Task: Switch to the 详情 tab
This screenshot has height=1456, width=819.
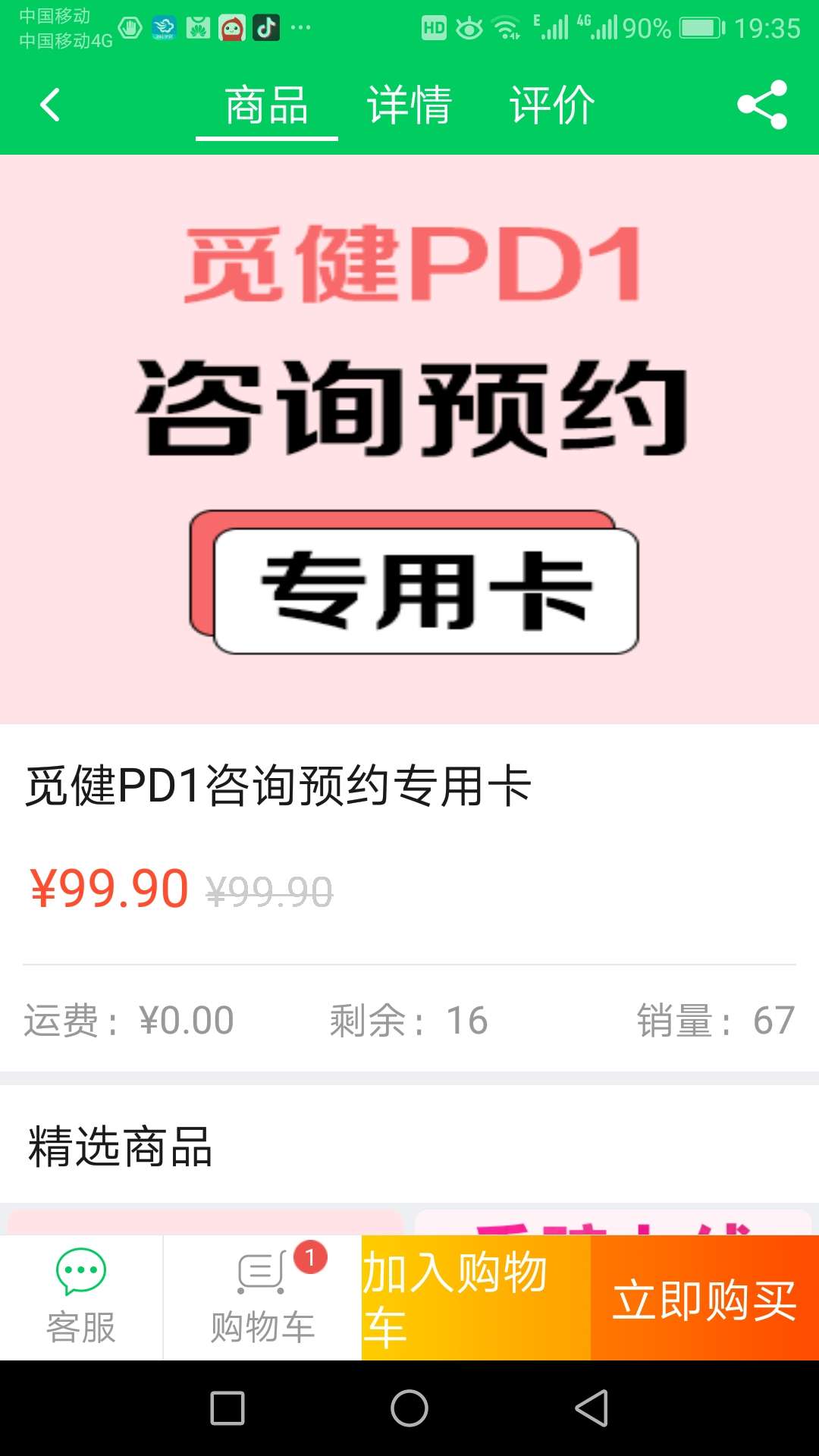Action: click(409, 105)
